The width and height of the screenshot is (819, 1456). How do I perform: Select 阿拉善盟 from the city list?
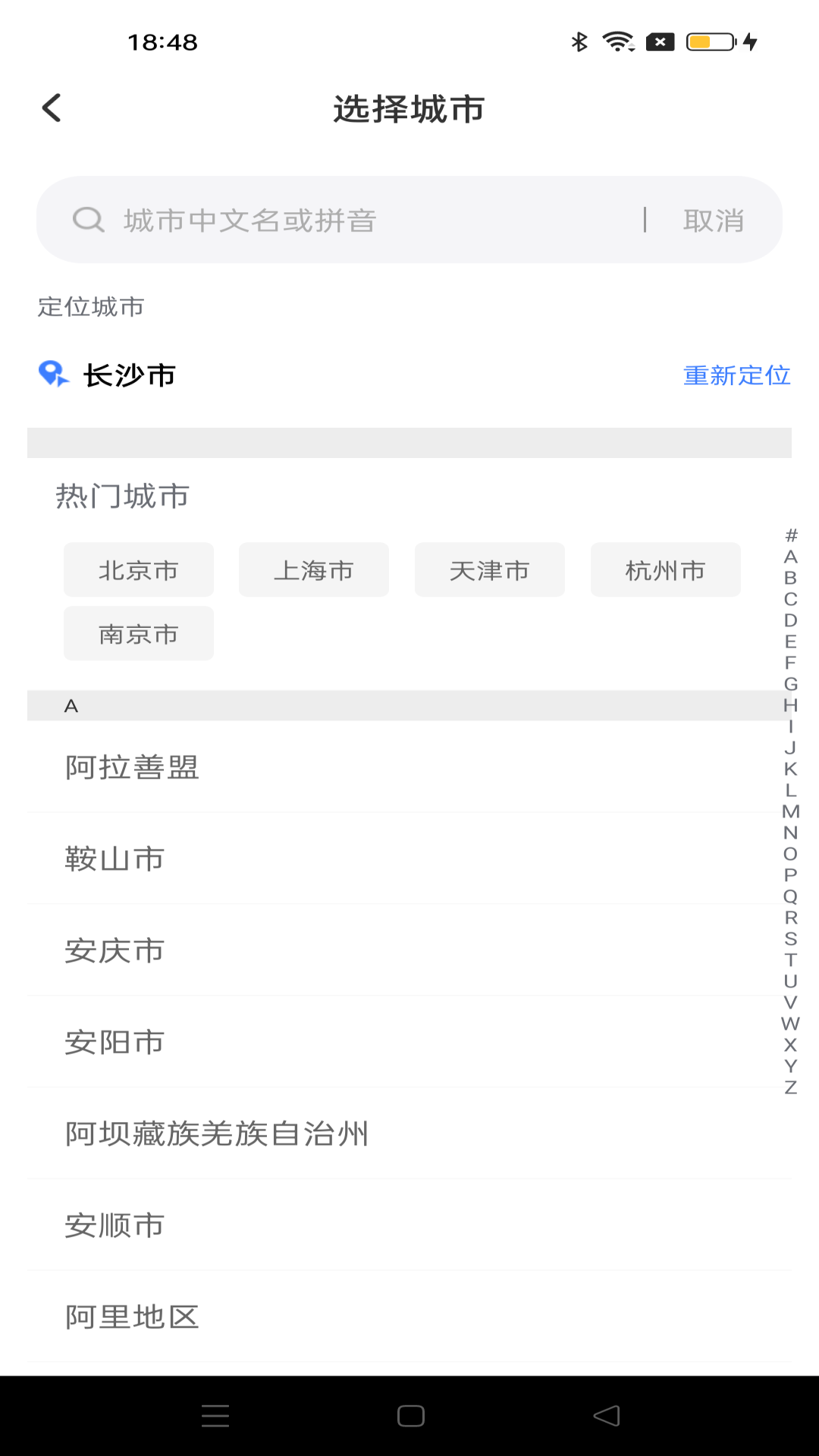[x=131, y=767]
